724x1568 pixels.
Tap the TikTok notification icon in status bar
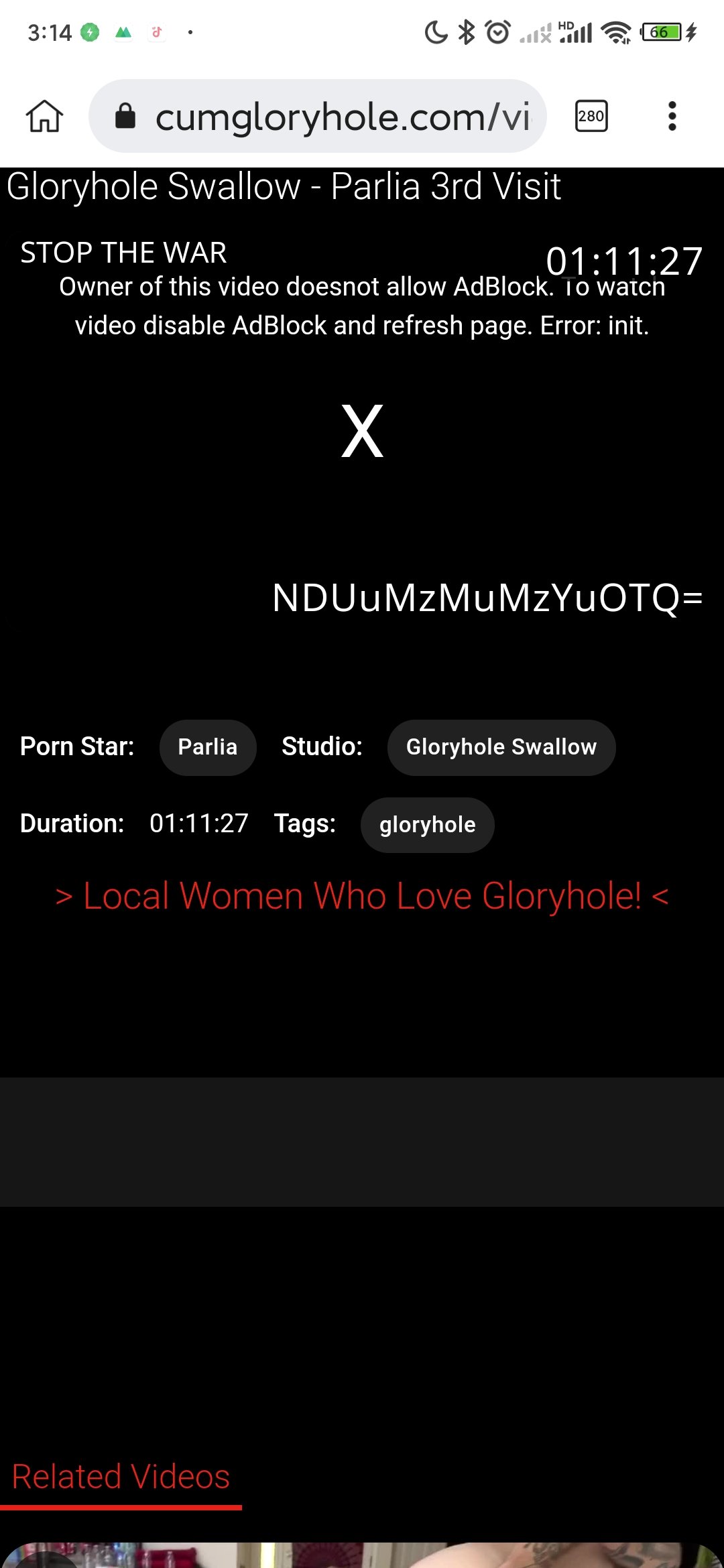pos(156,31)
